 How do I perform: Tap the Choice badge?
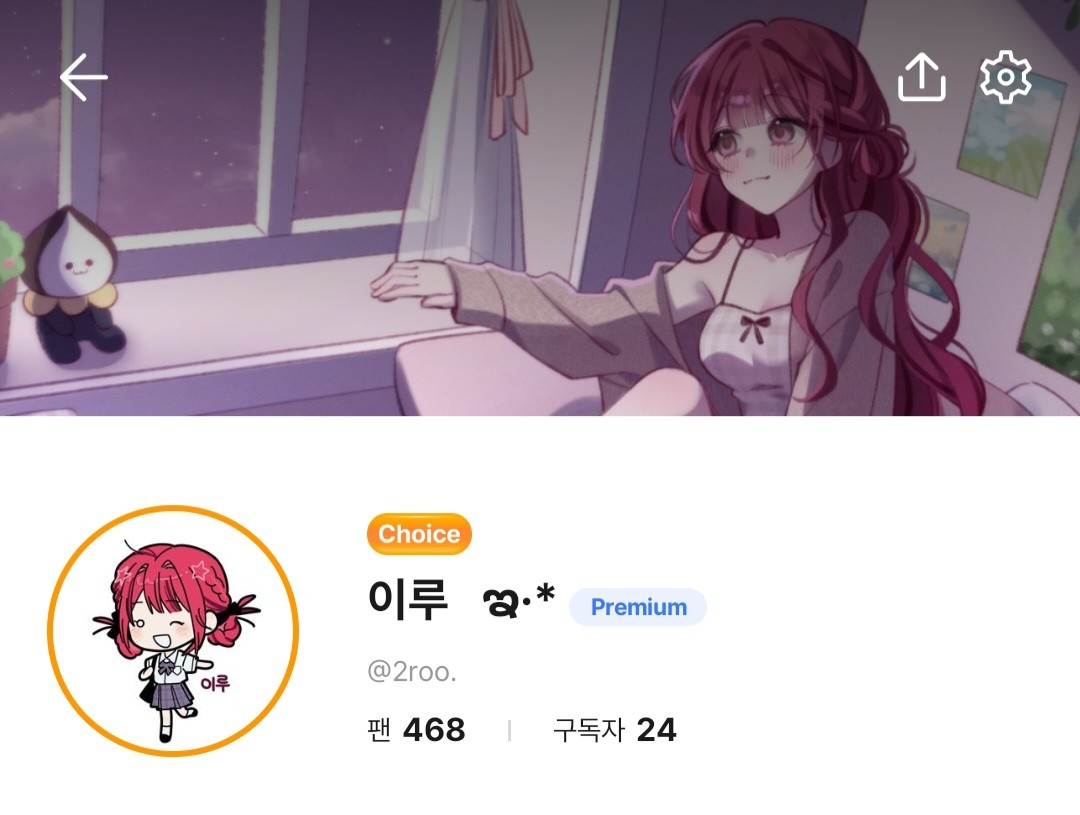tap(419, 534)
